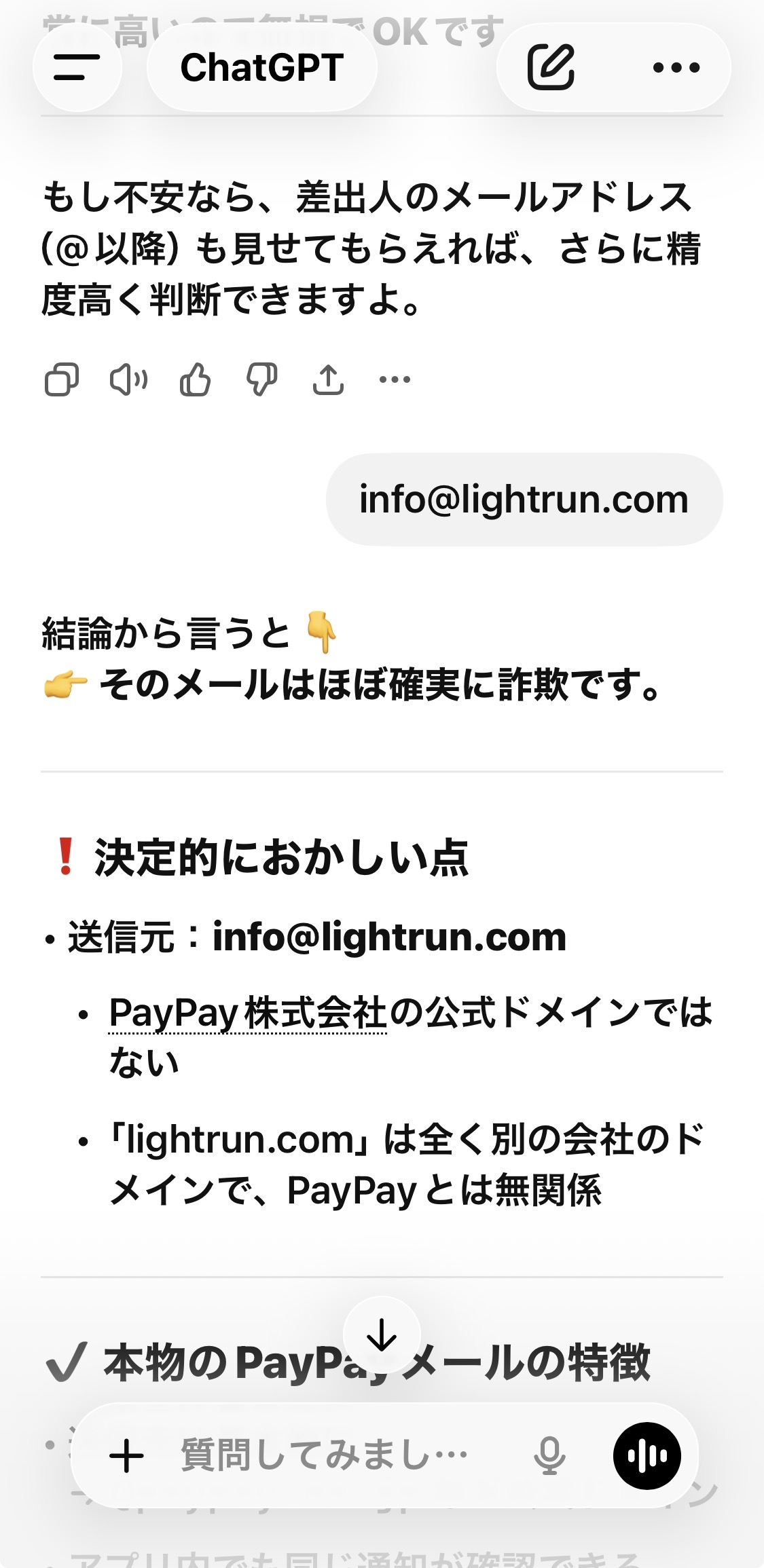The height and width of the screenshot is (1568, 764).
Task: Start voice dictation with the microphone
Action: coord(549,1456)
